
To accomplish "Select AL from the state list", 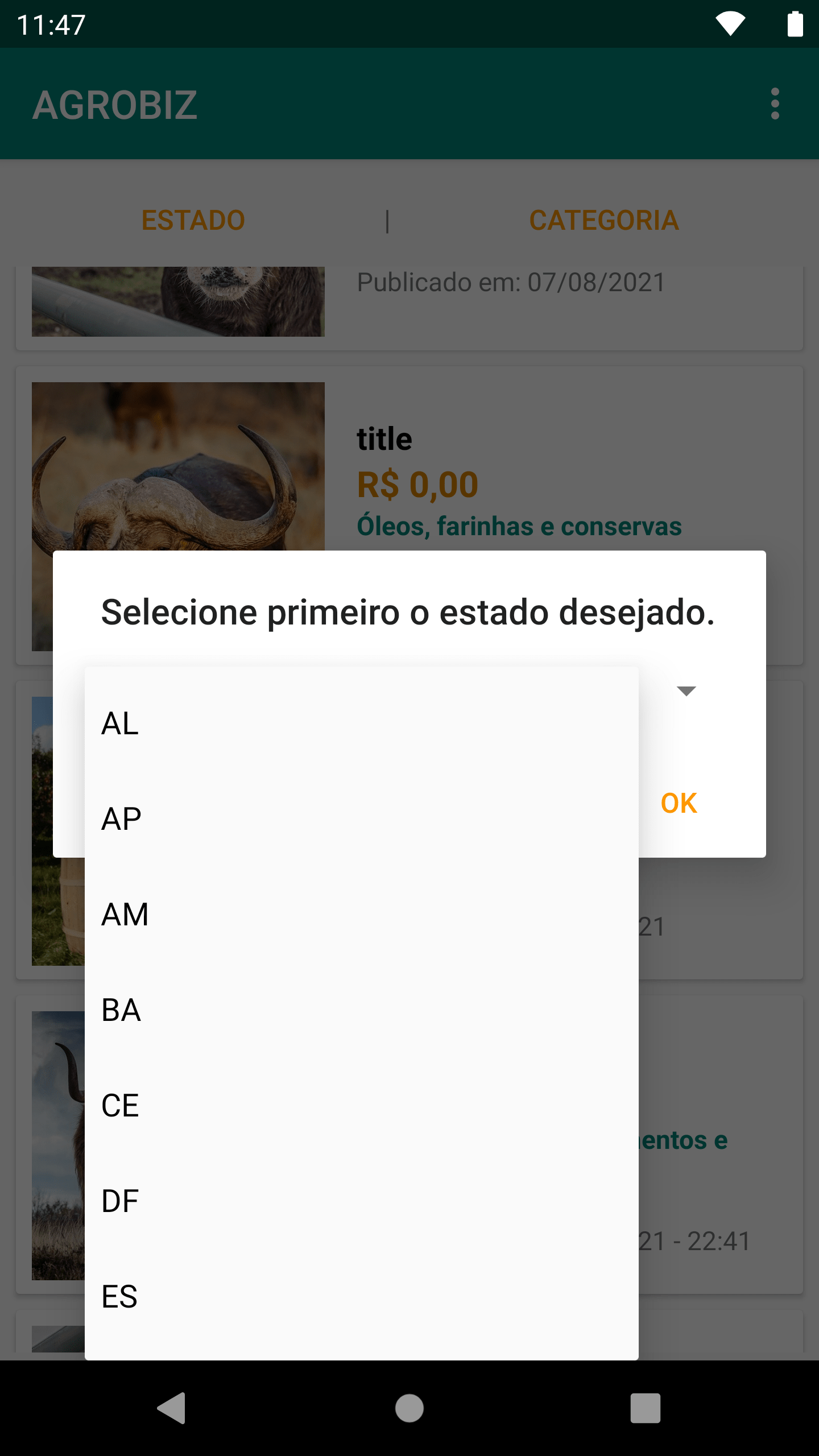I will pyautogui.click(x=362, y=723).
